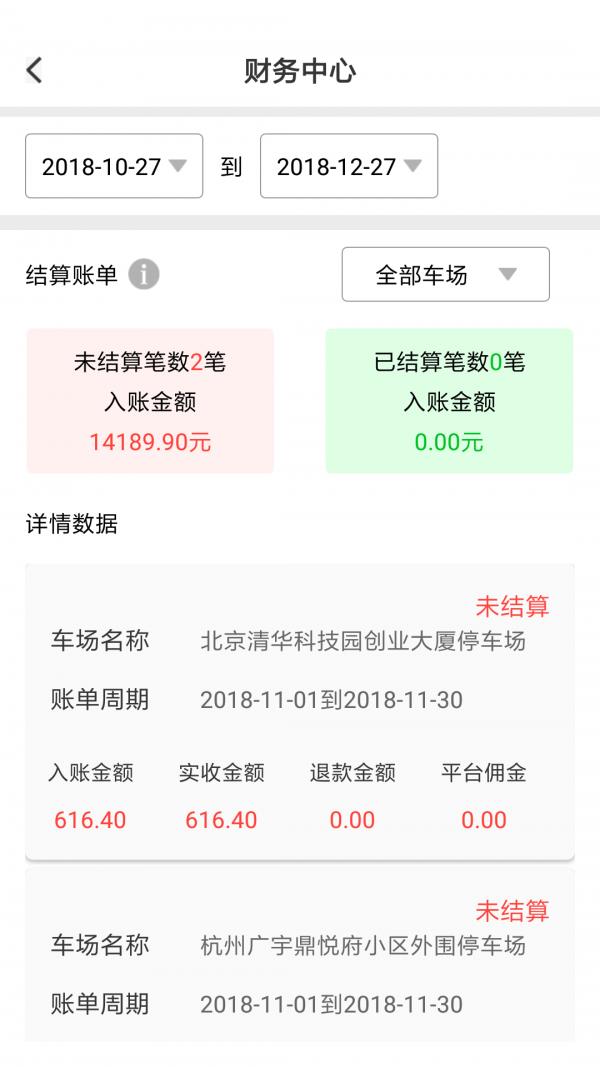Open end date picker 2018-12-27

349,166
